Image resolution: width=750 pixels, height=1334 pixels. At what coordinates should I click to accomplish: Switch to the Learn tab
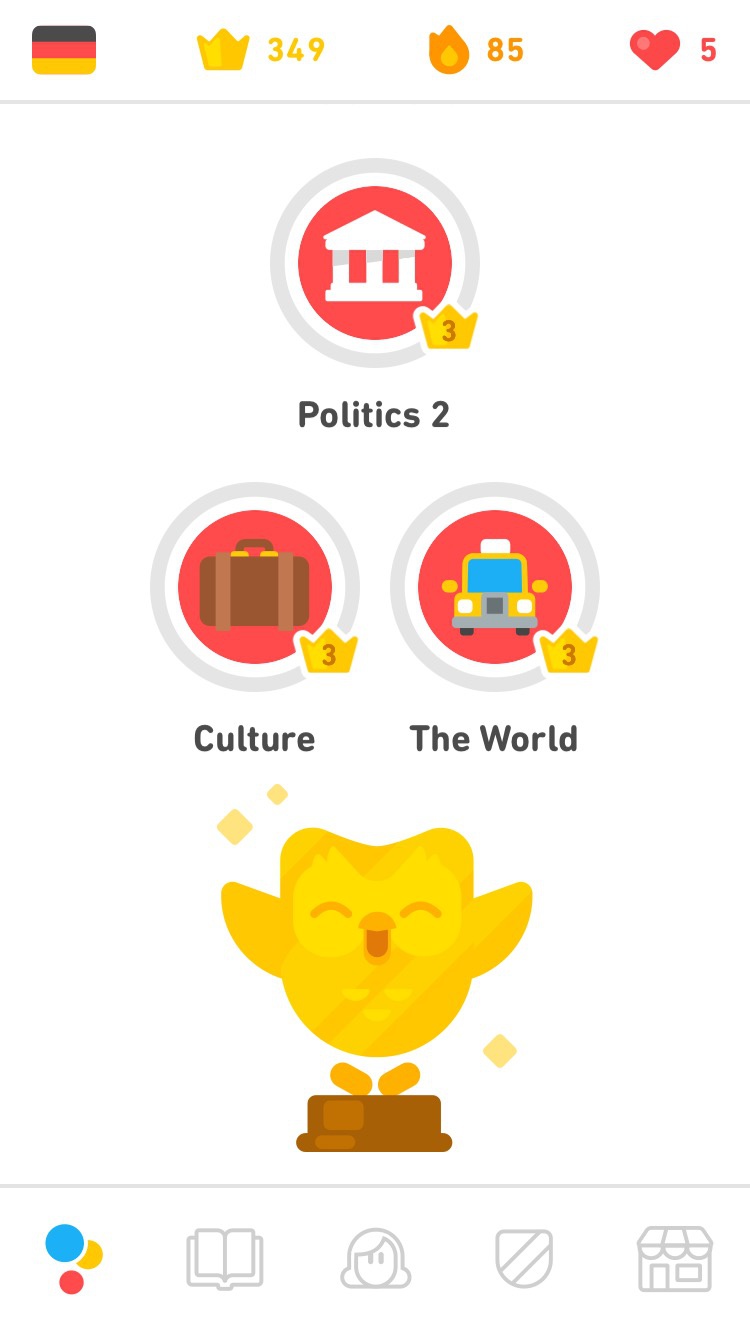73,1259
